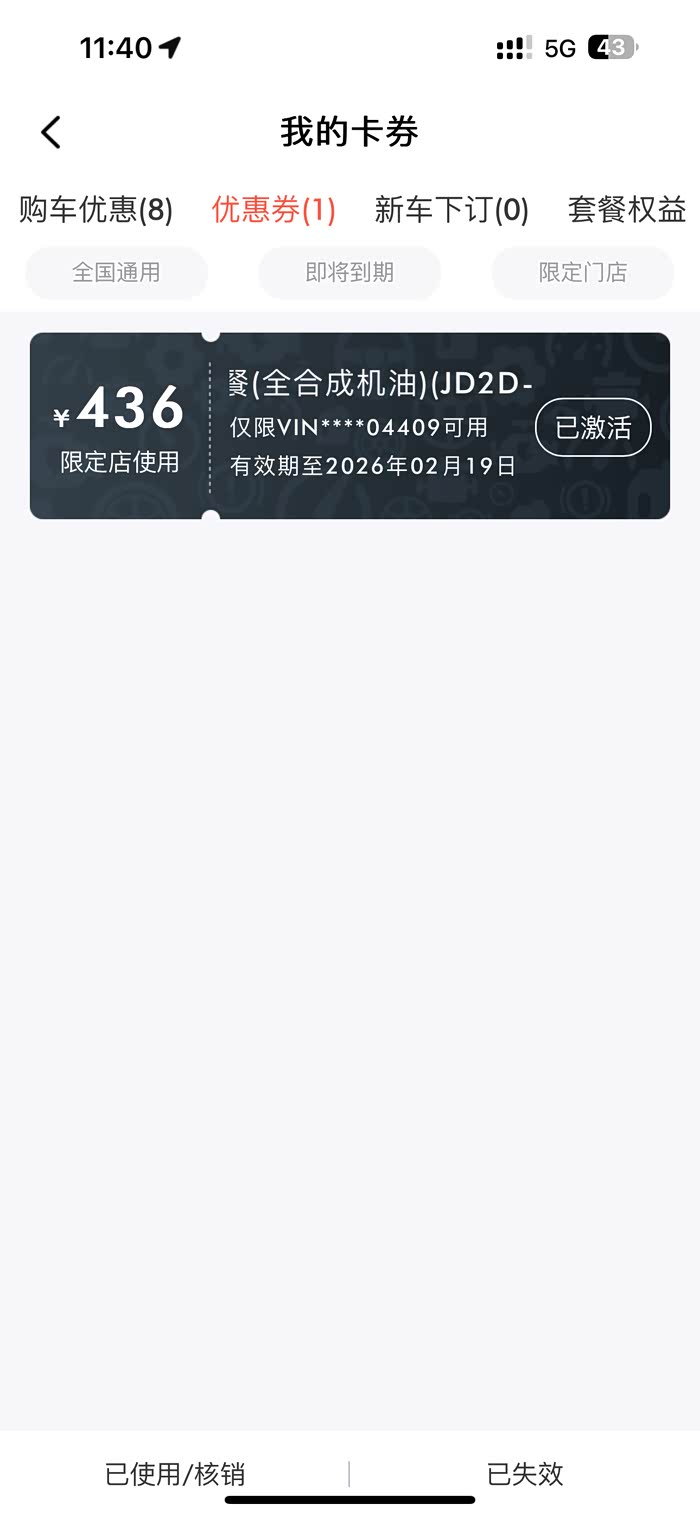This screenshot has width=700, height=1517.
Task: Apply the 即将到期 filter
Action: tap(350, 272)
